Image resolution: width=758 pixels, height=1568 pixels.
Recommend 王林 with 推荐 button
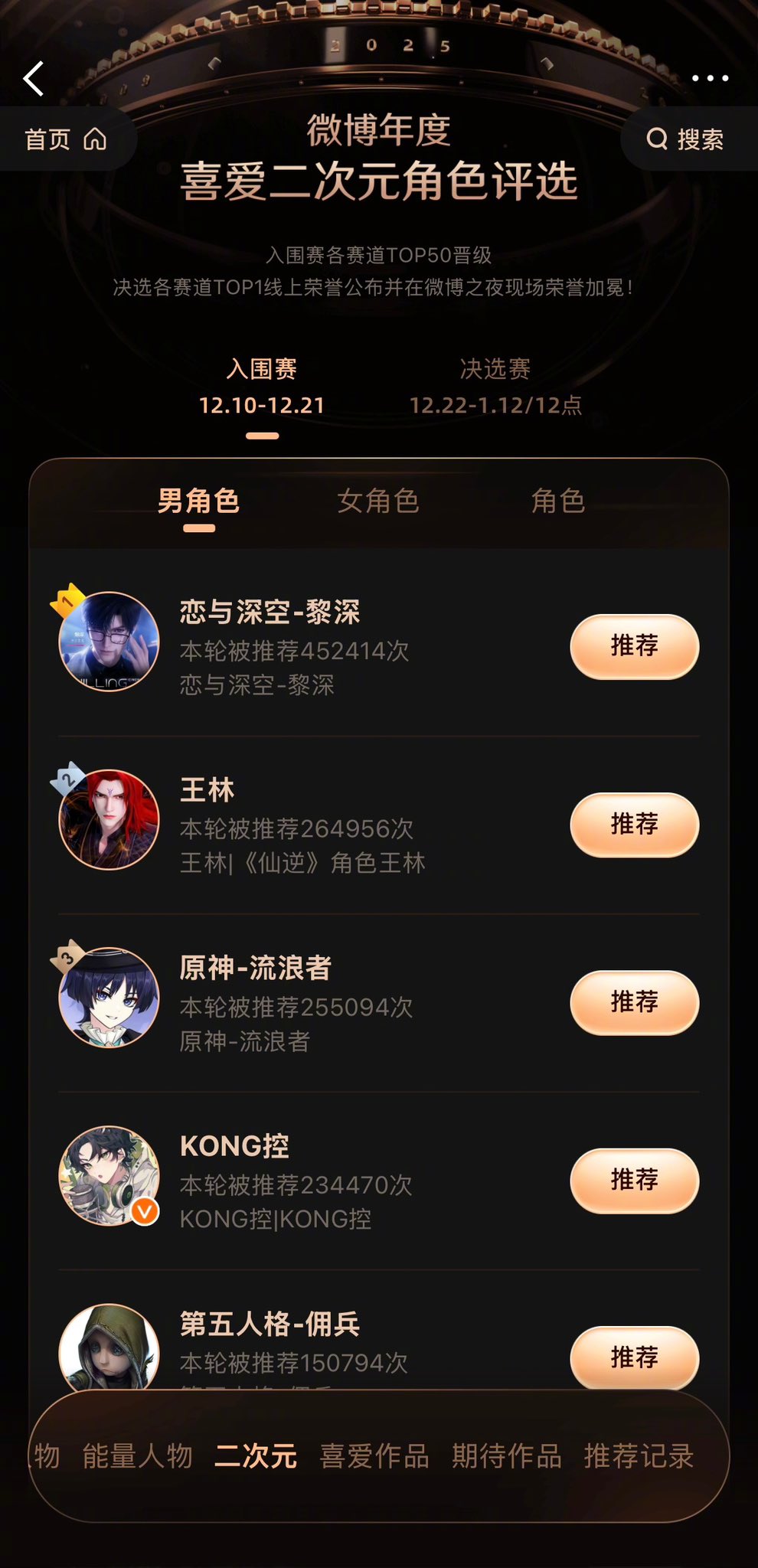(634, 825)
